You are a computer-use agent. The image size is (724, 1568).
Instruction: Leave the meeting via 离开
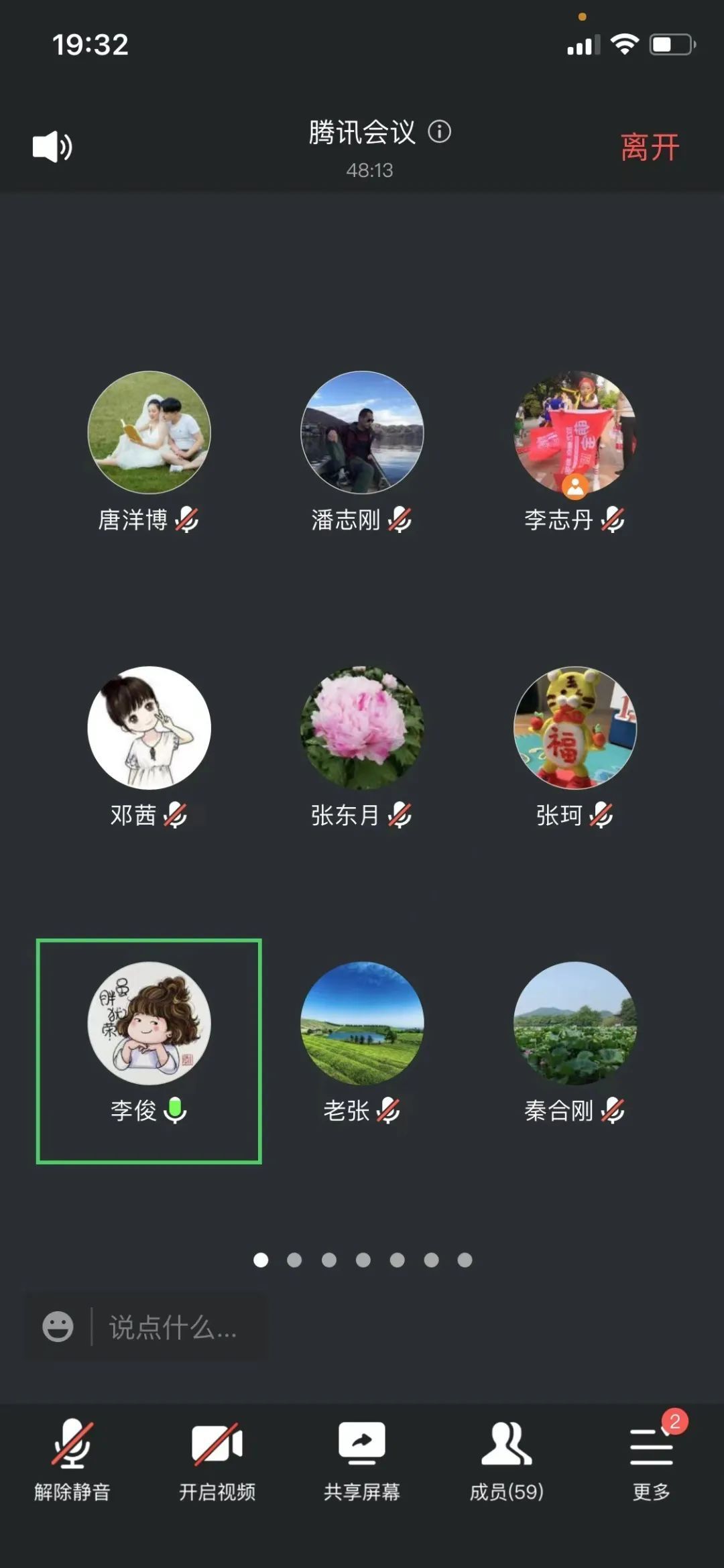tap(649, 147)
